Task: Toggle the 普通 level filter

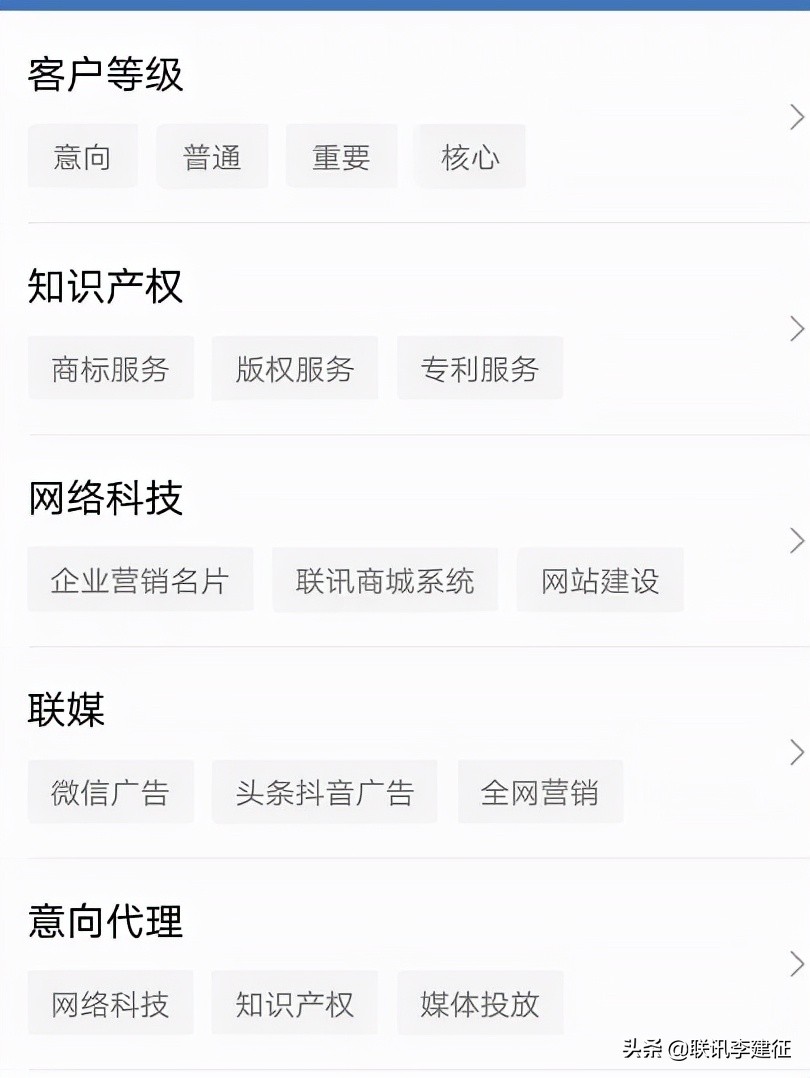Action: click(x=212, y=156)
